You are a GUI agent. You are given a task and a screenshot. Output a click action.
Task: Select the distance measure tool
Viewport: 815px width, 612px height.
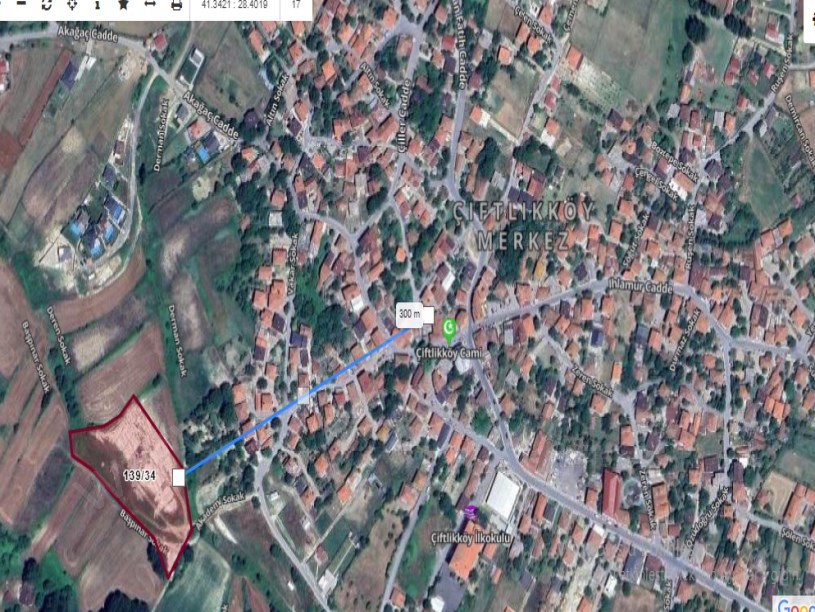pyautogui.click(x=149, y=5)
